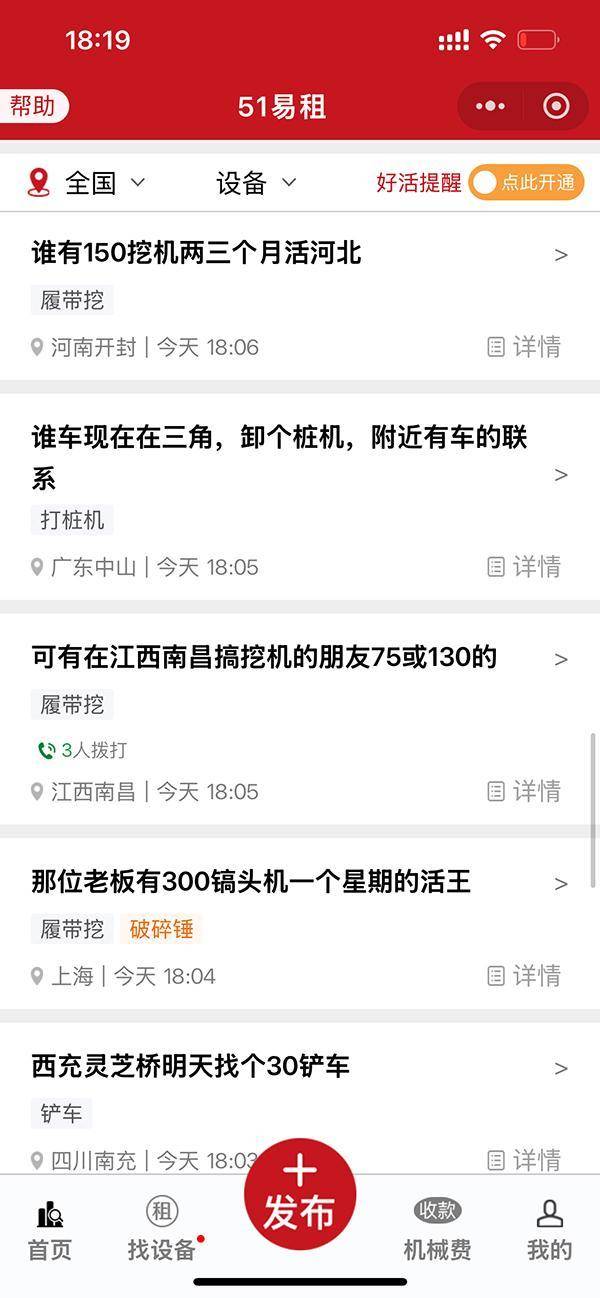Viewport: 600px width, 1298px height.
Task: View 详情 of the 广东中山 post
Action: point(524,567)
